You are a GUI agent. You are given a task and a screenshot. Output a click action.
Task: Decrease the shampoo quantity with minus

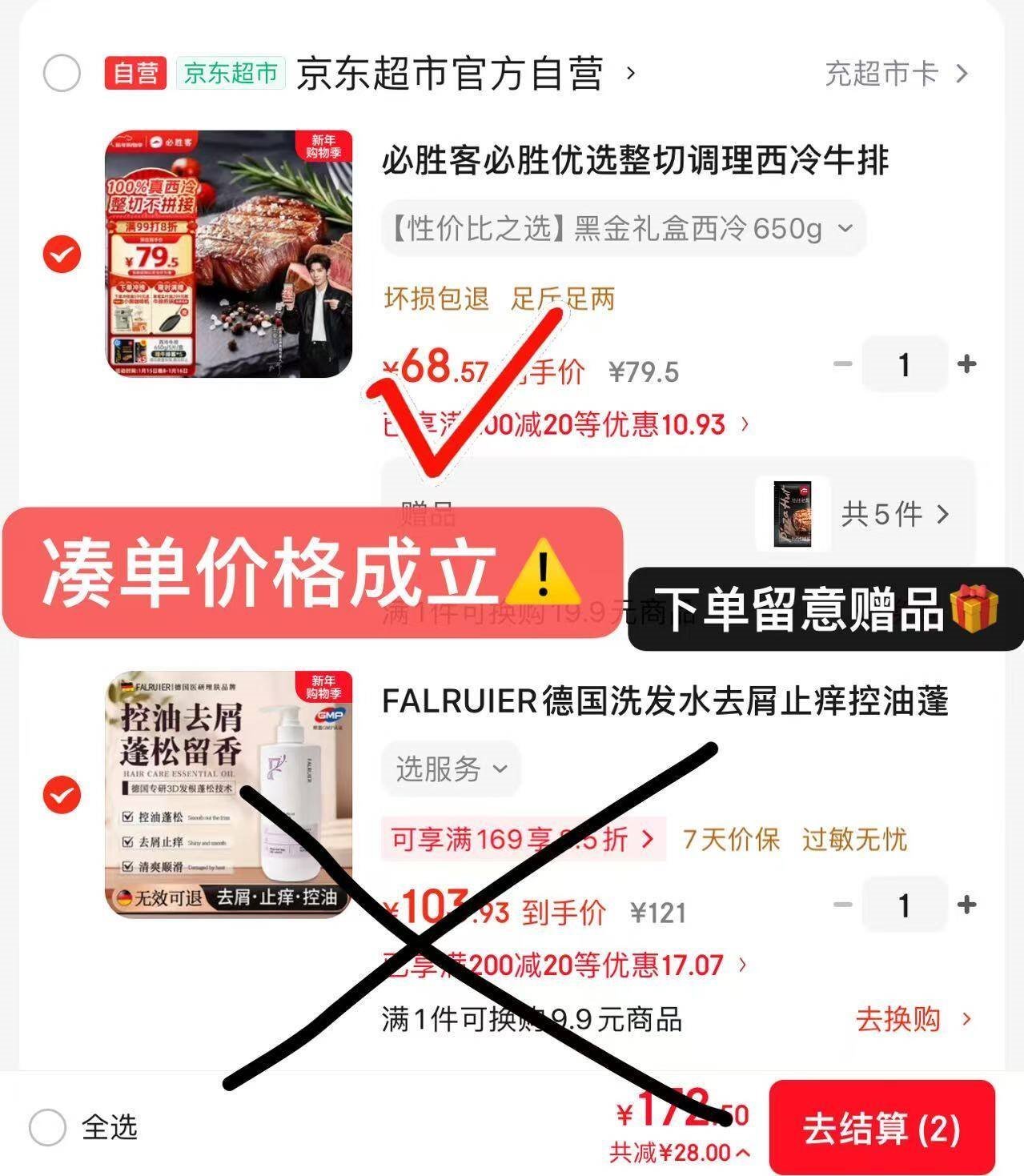pyautogui.click(x=842, y=905)
